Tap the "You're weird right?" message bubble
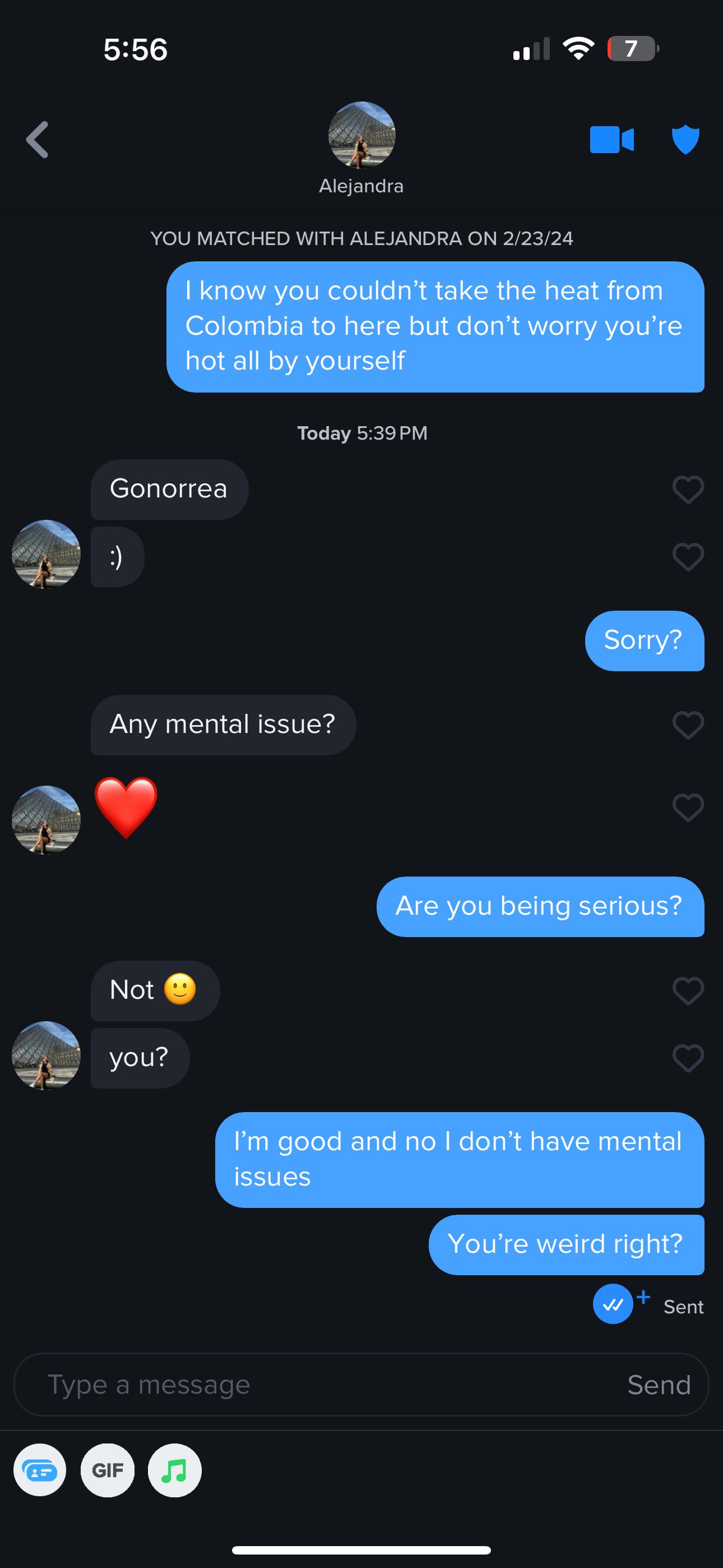Screen dimensions: 723x1568 coord(567,1244)
